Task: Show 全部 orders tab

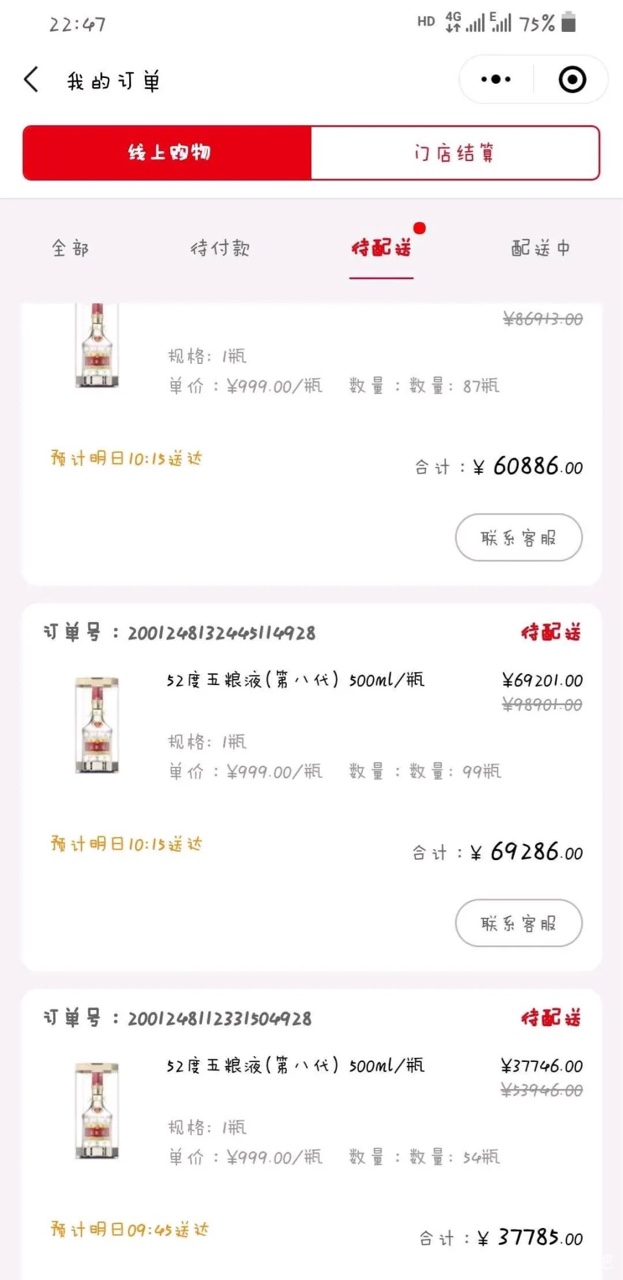Action: pyautogui.click(x=70, y=248)
